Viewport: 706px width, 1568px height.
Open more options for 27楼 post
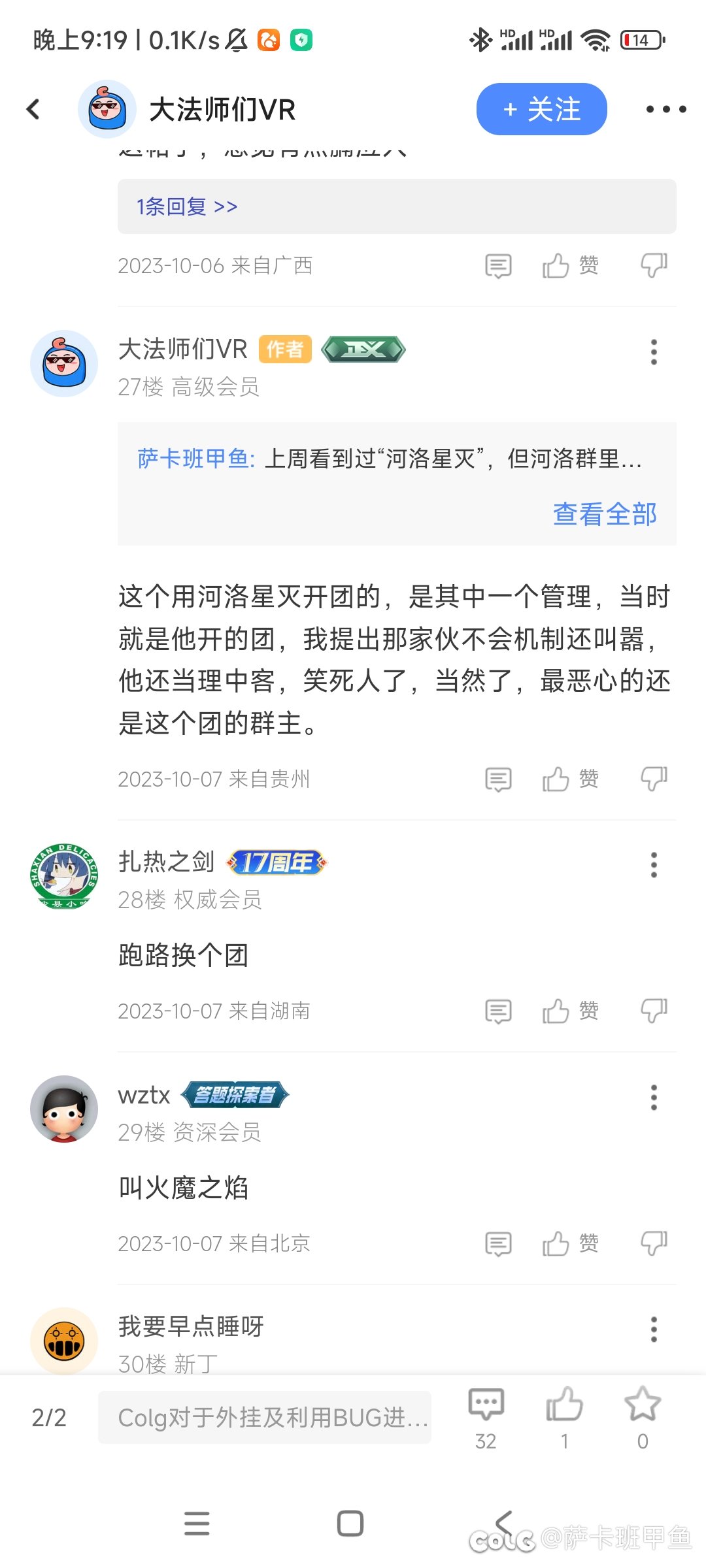point(654,352)
